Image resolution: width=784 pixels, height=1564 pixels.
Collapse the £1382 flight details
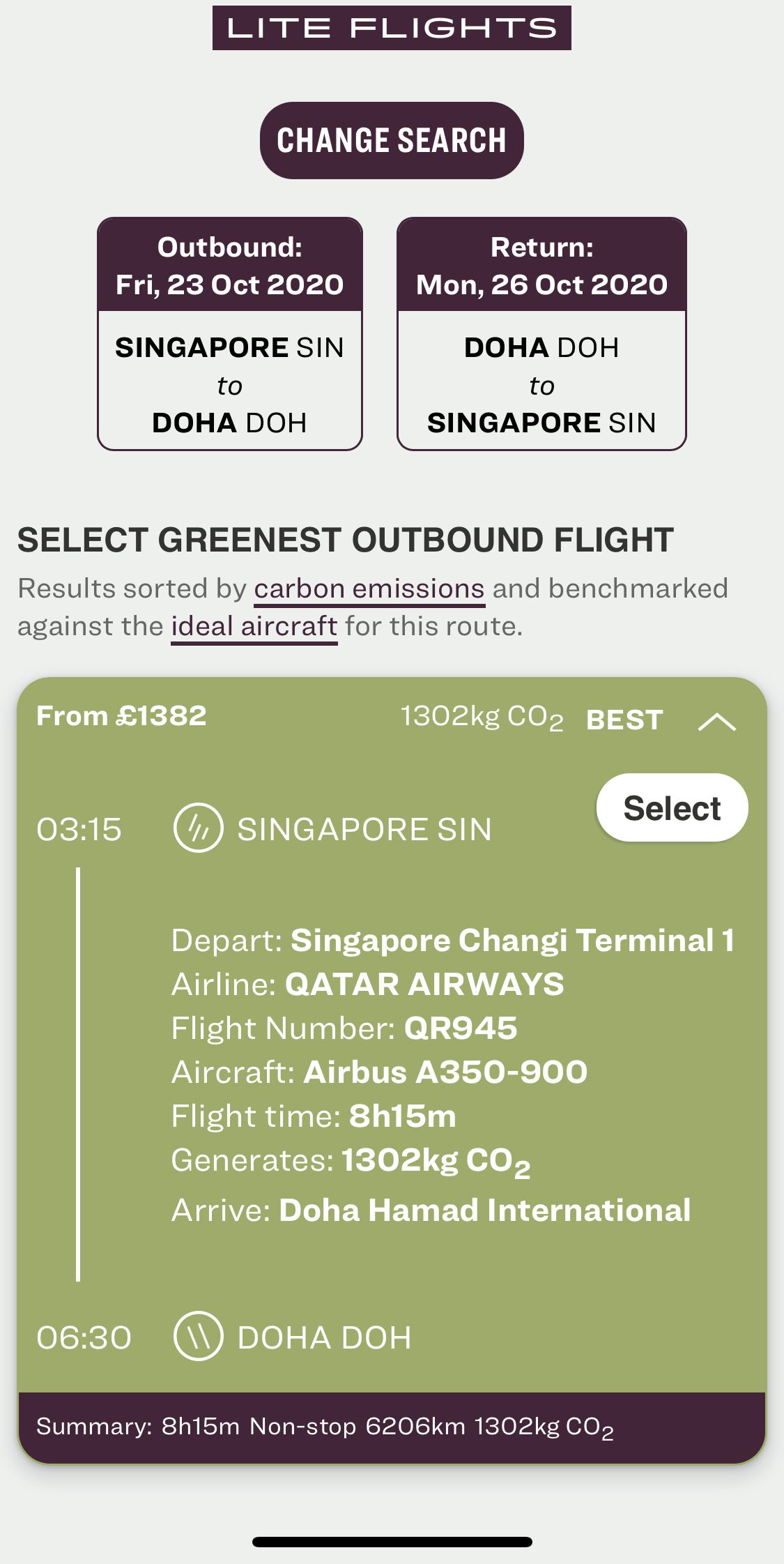pyautogui.click(x=716, y=722)
